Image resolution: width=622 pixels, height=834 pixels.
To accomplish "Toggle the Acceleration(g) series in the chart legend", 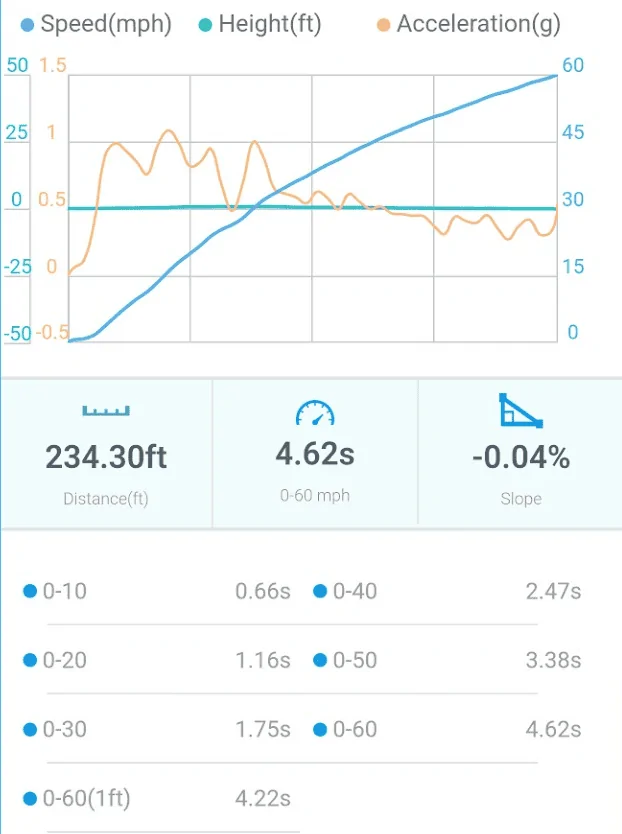I will pyautogui.click(x=466, y=25).
